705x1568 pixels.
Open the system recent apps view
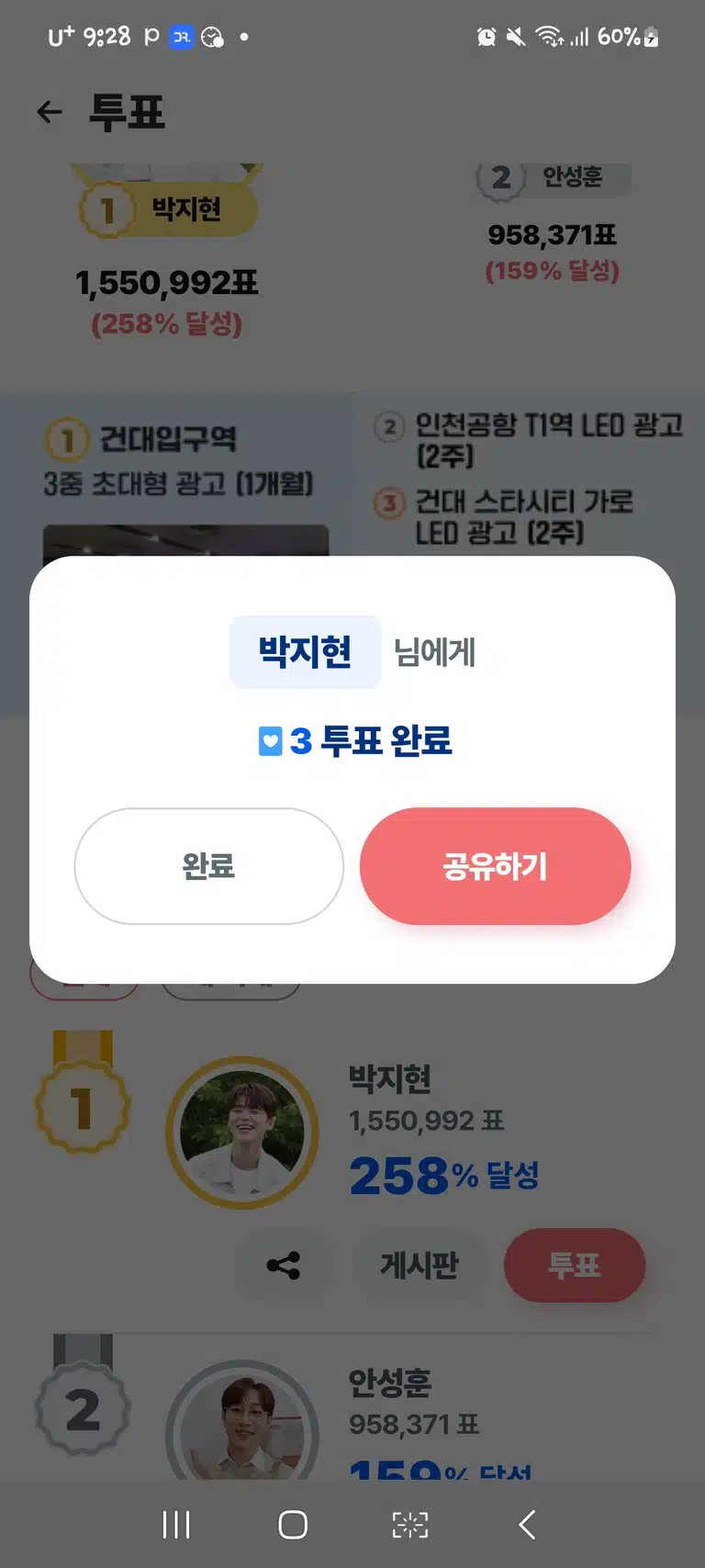point(176,1525)
